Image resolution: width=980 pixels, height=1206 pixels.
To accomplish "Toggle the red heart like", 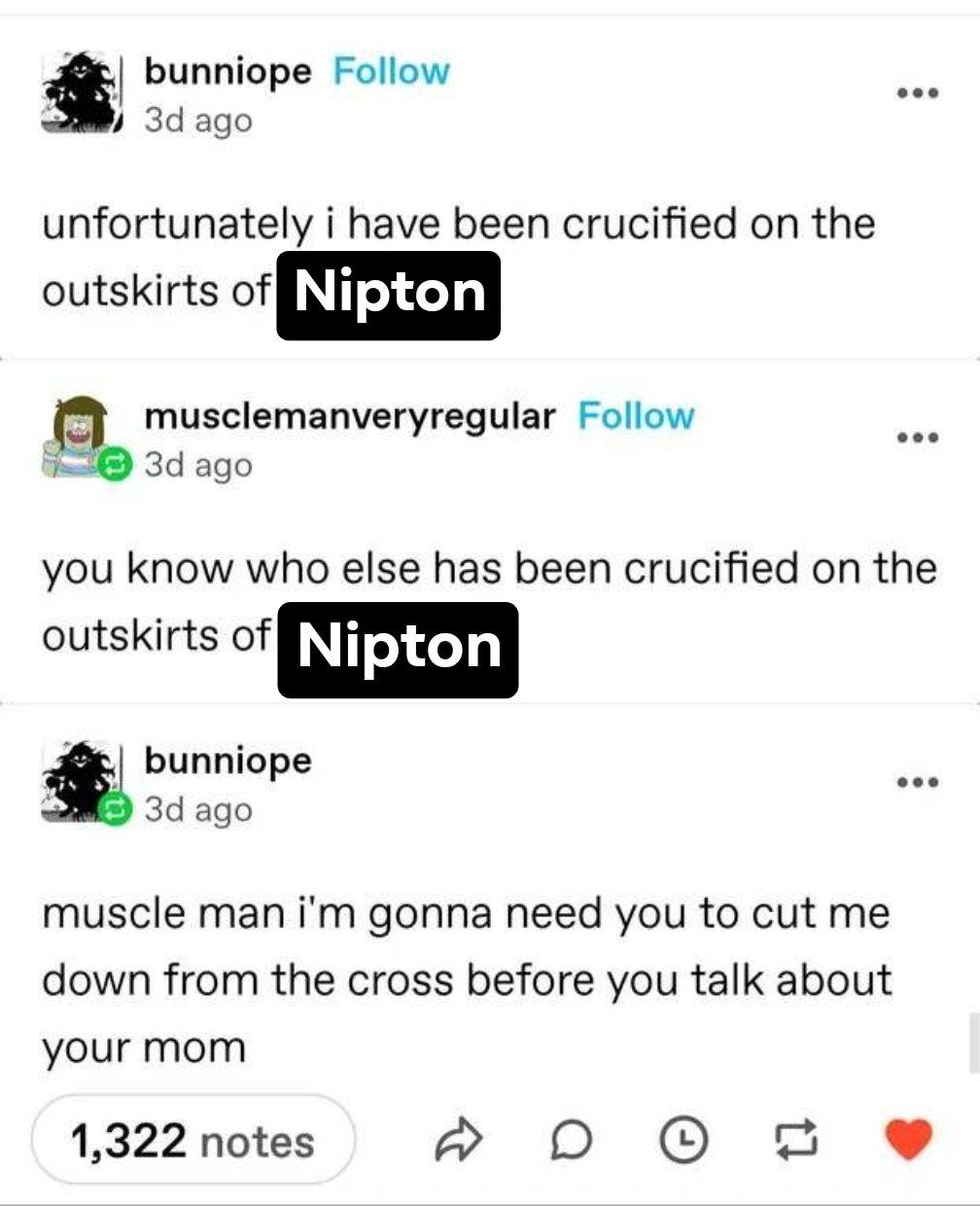I will (x=908, y=1140).
